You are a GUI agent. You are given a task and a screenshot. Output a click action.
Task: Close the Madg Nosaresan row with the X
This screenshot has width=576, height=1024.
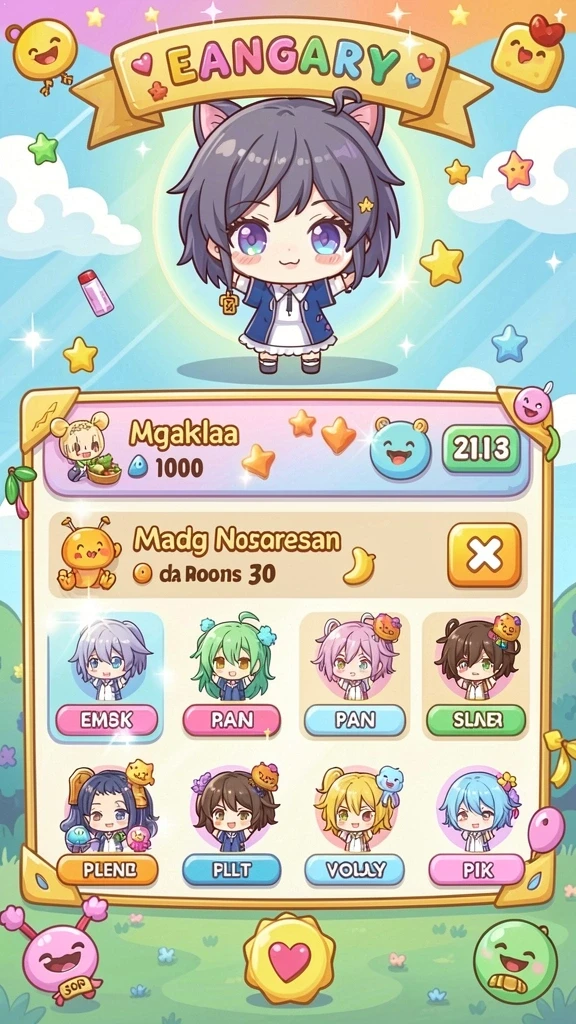click(x=484, y=555)
